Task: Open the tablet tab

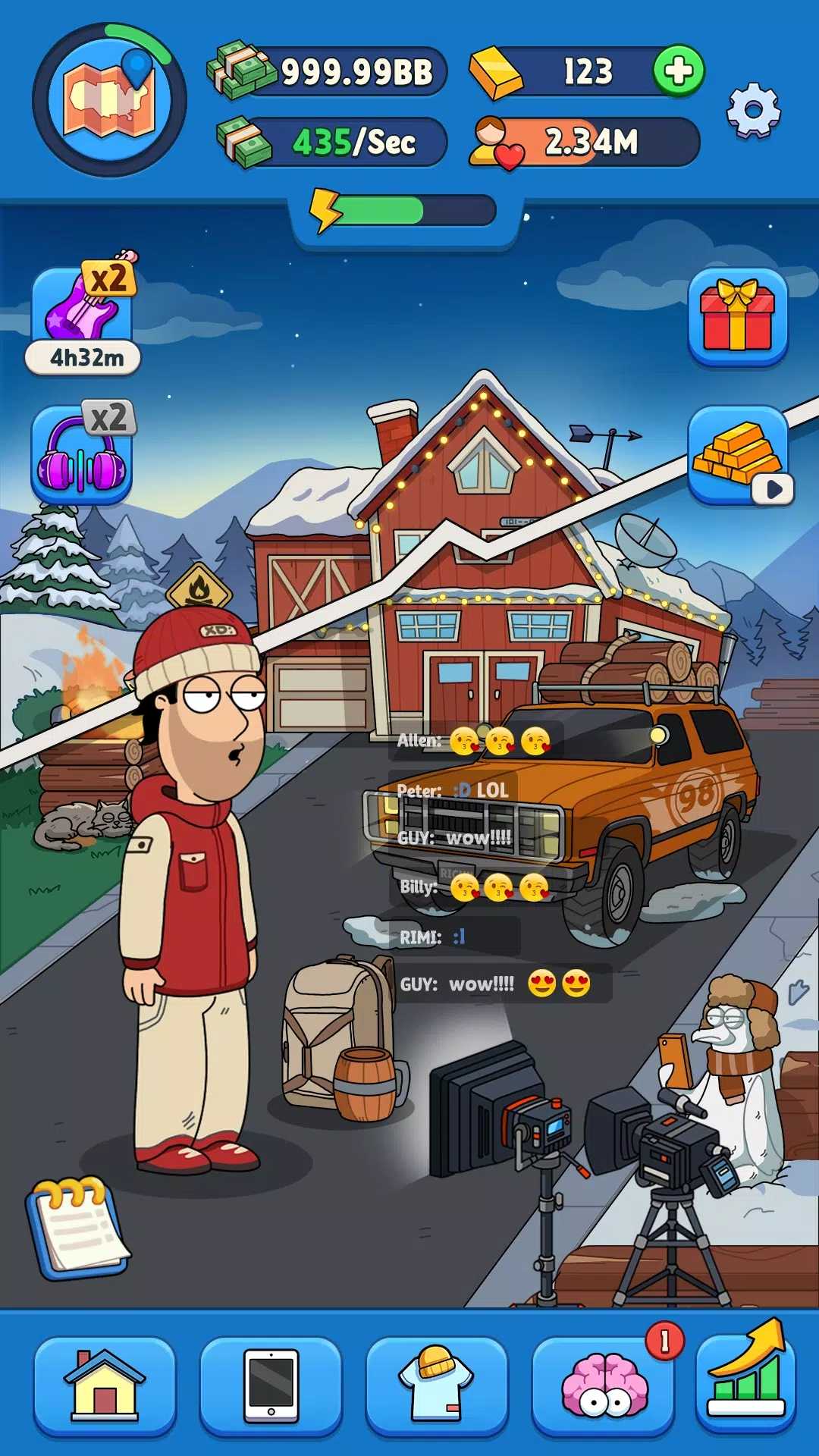Action: click(271, 1386)
